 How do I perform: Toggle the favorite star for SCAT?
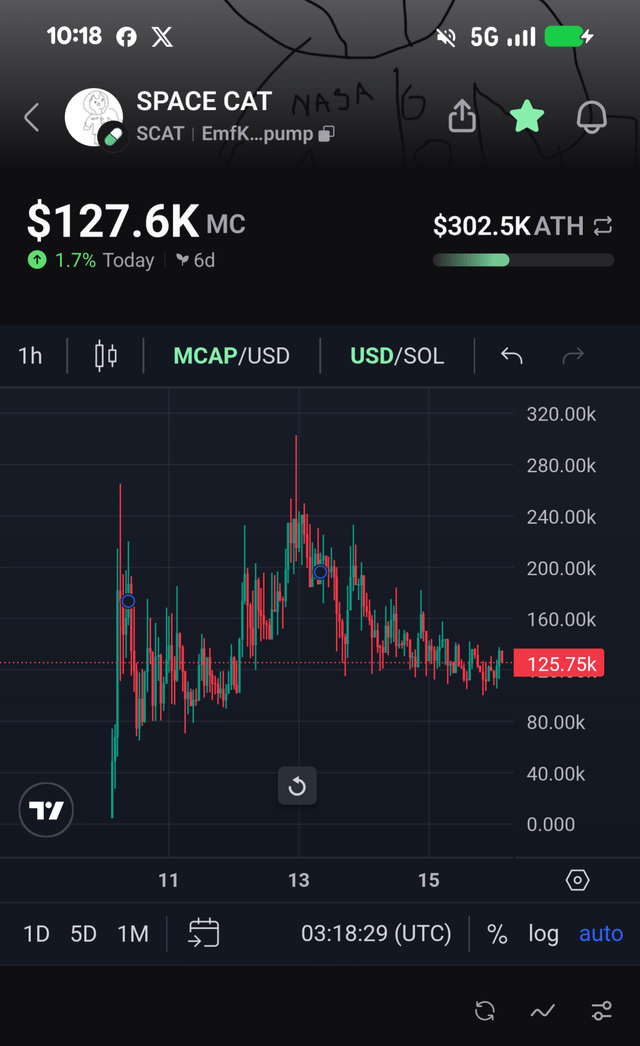(x=527, y=117)
